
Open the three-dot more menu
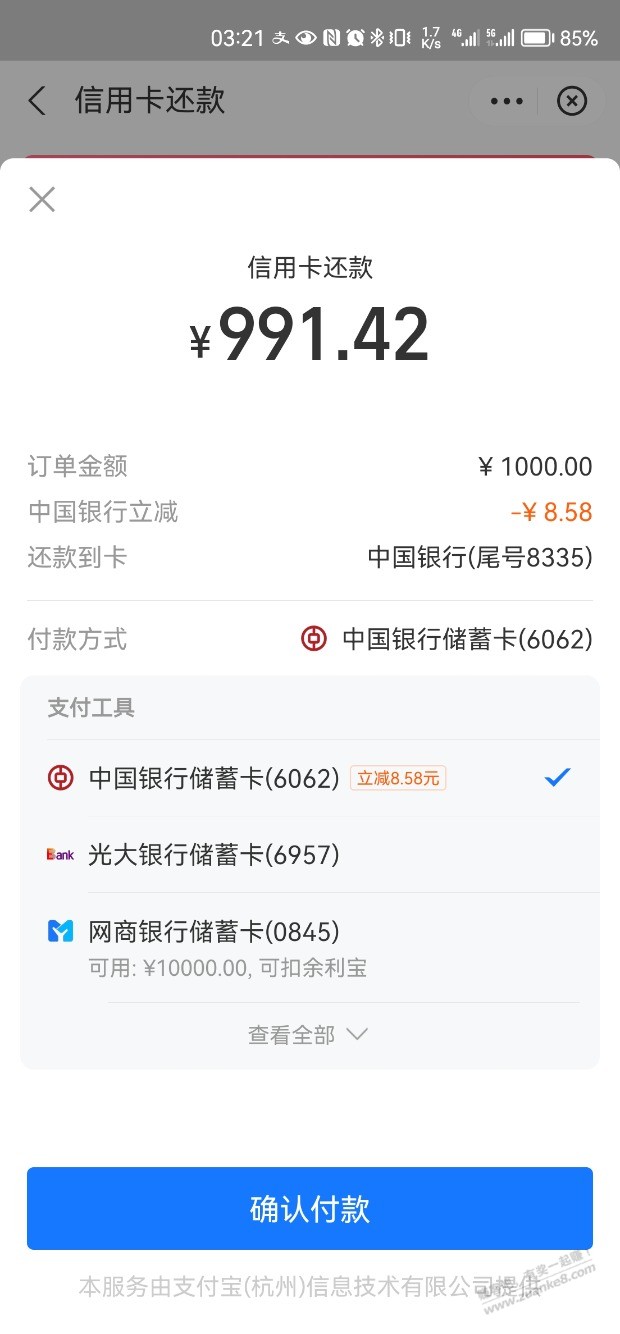coord(507,101)
